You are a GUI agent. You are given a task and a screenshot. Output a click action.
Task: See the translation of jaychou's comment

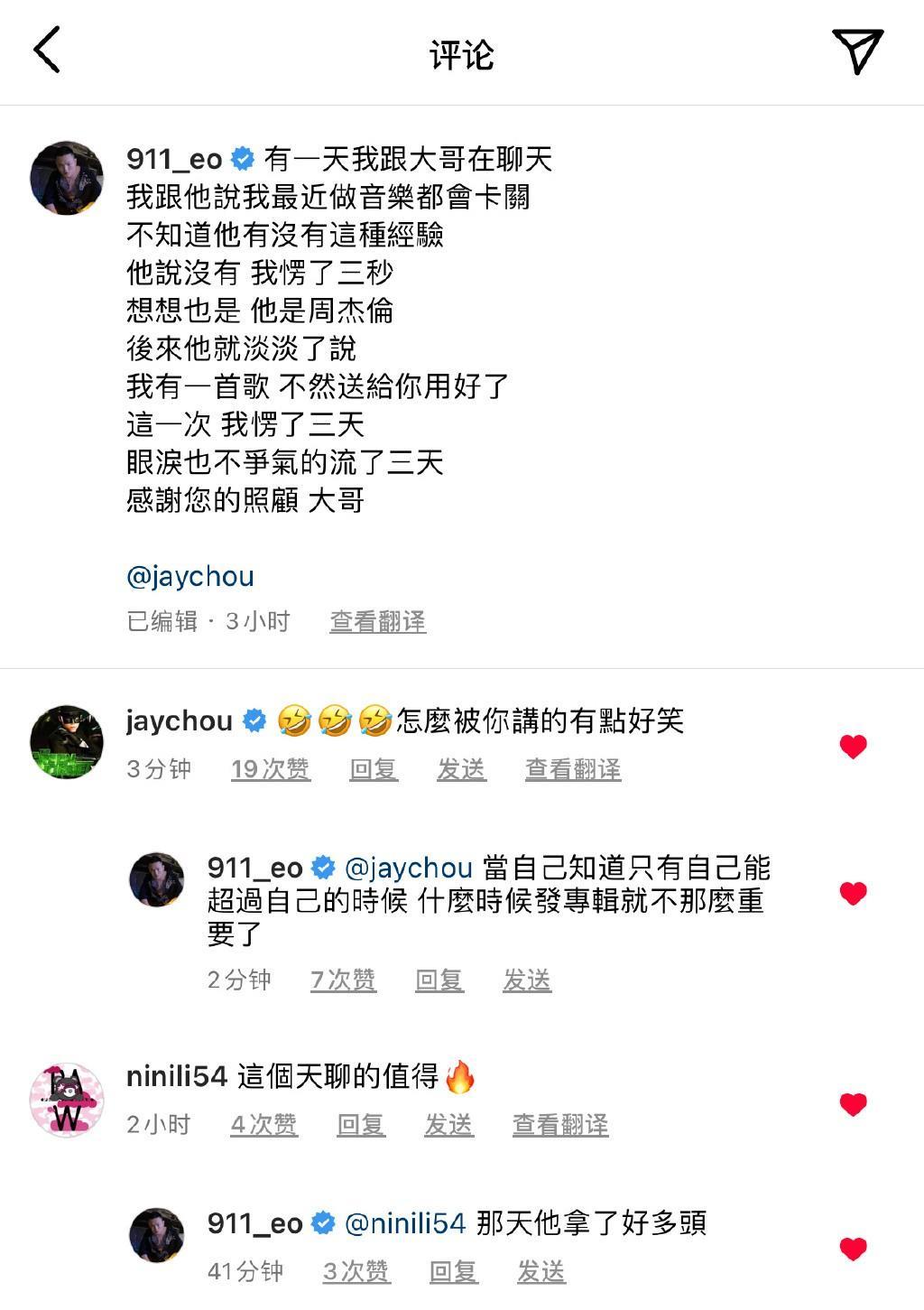click(573, 769)
